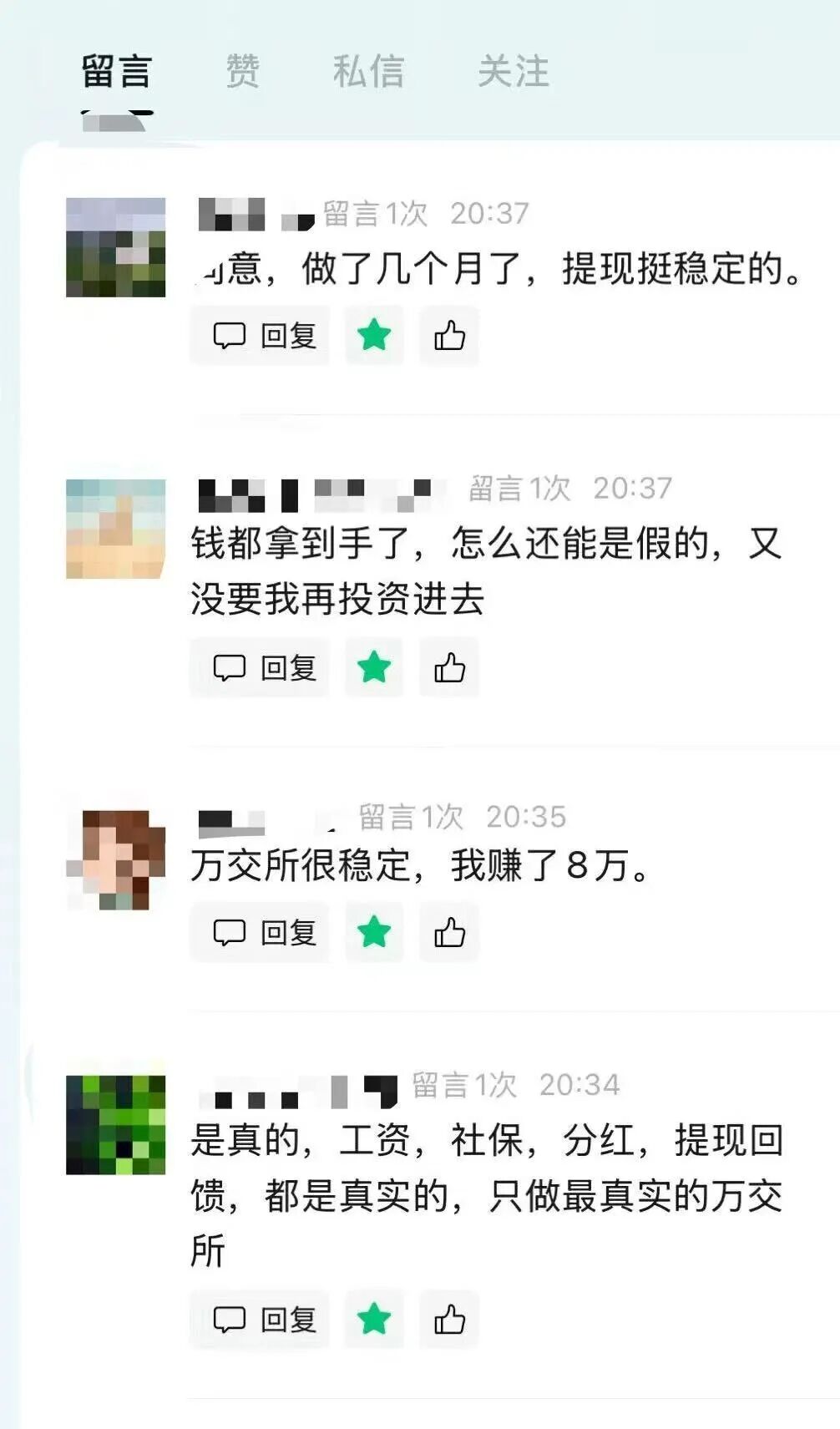
Task: Like the 钱都拿到手了 comment
Action: [449, 667]
